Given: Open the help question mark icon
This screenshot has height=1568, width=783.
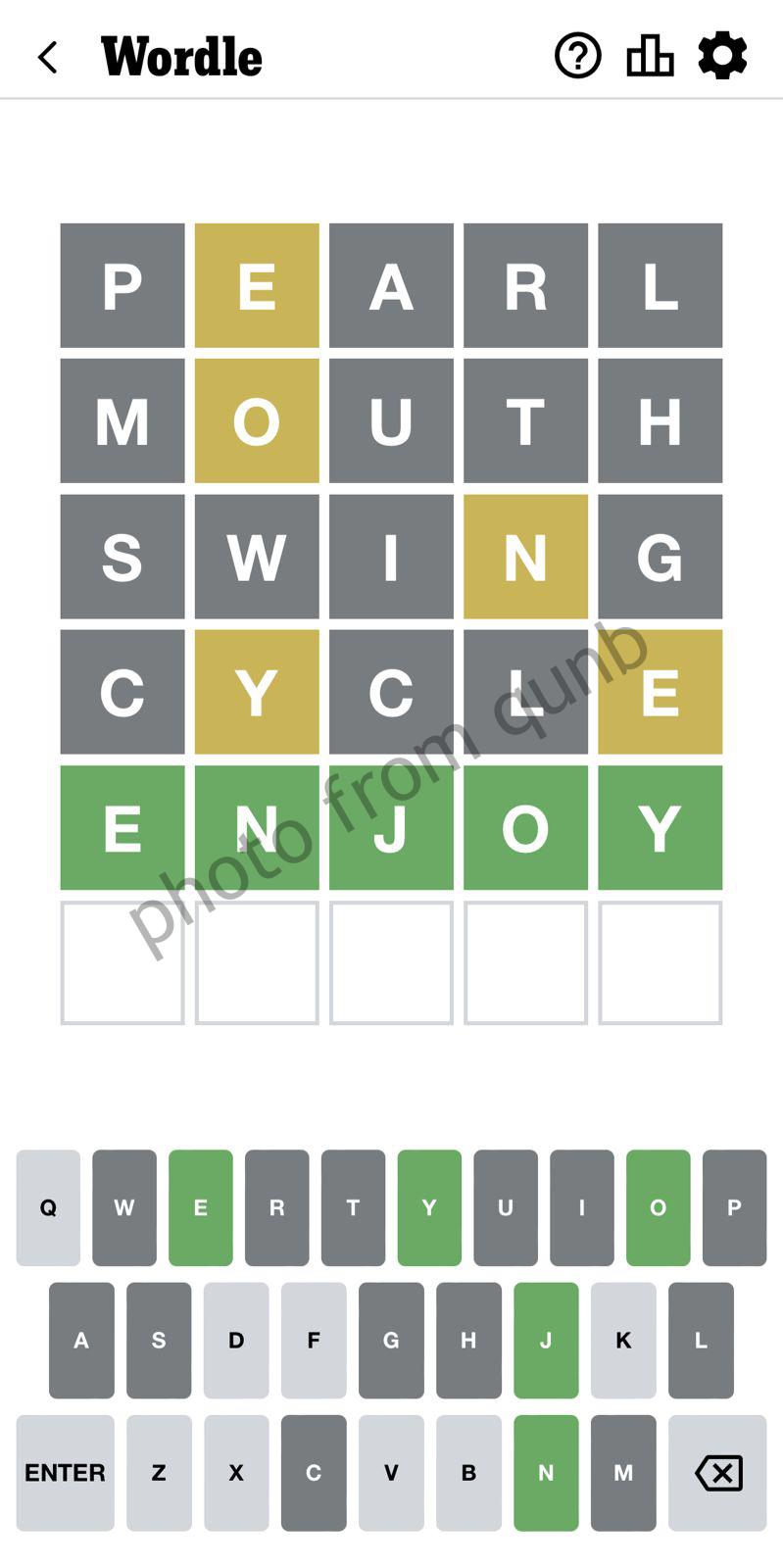Looking at the screenshot, I should pos(578,56).
